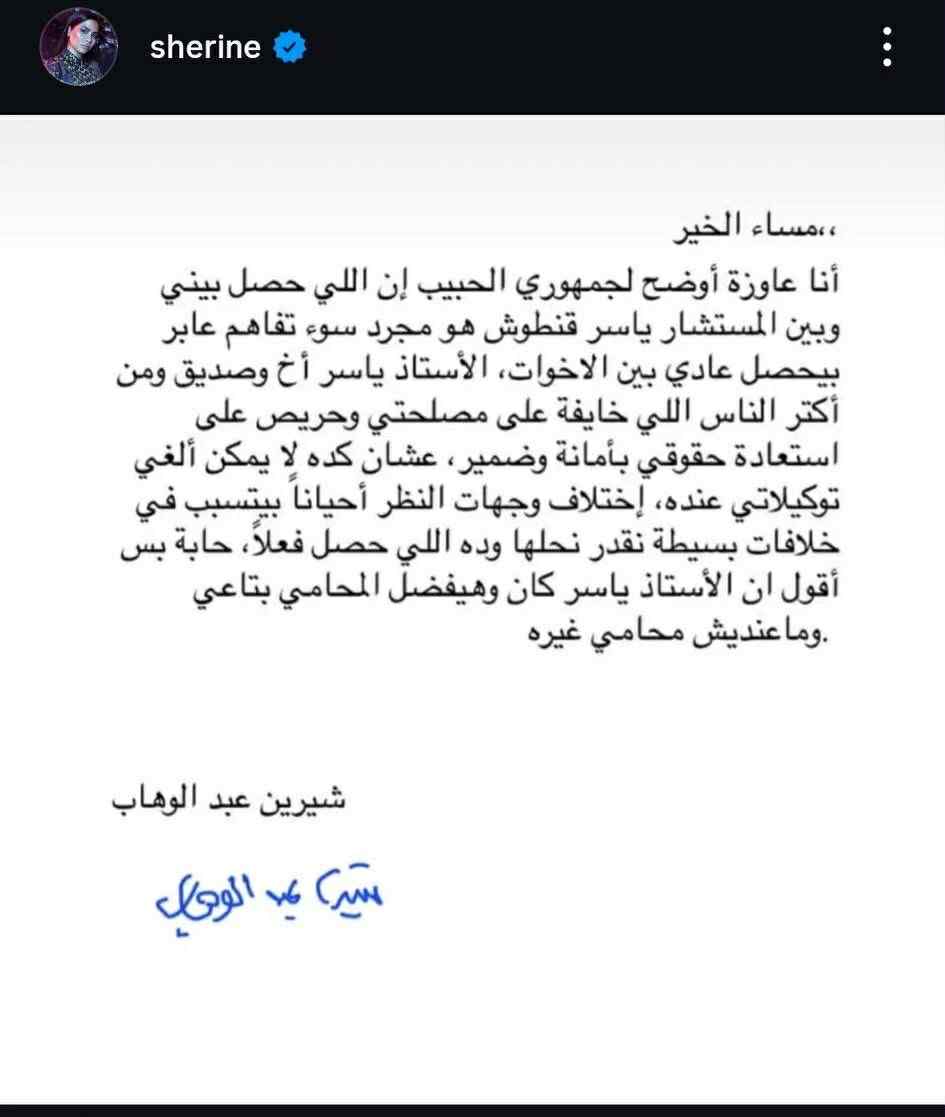Open the sherine username link
This screenshot has height=1117, width=945.
pos(205,47)
